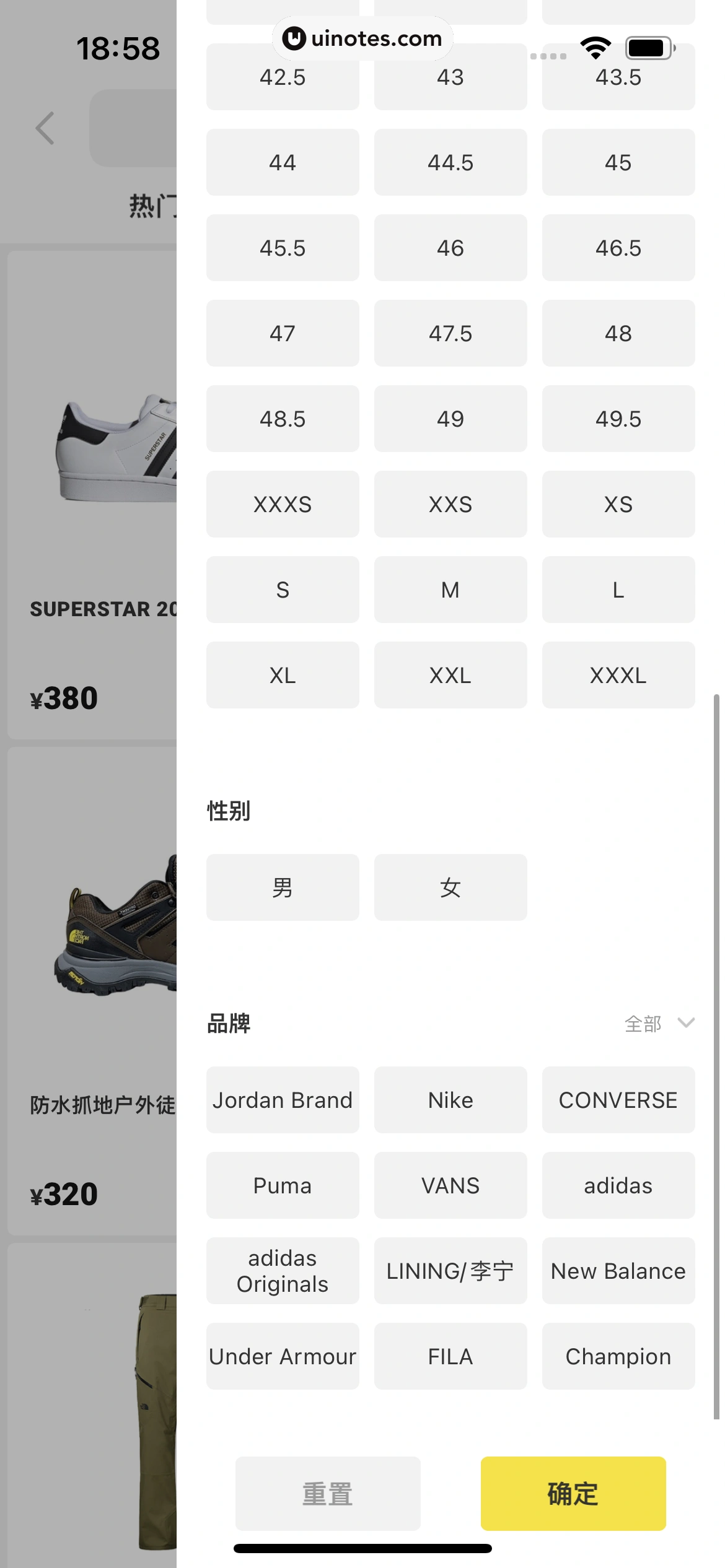Select the CONVERSE brand filter

click(x=618, y=1100)
